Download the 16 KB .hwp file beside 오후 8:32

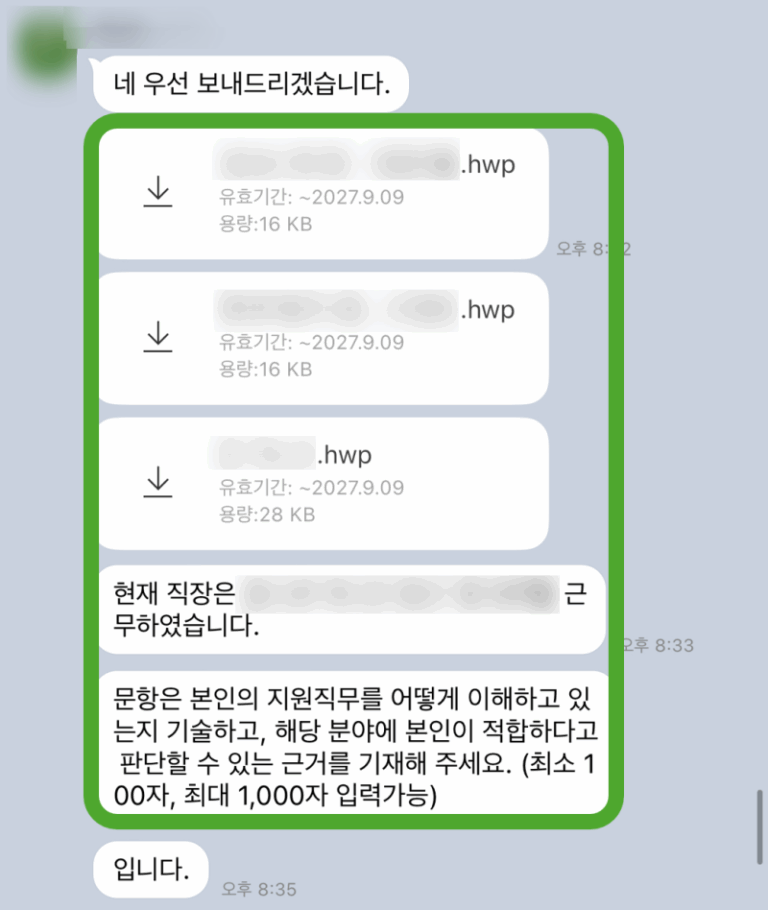[158, 191]
